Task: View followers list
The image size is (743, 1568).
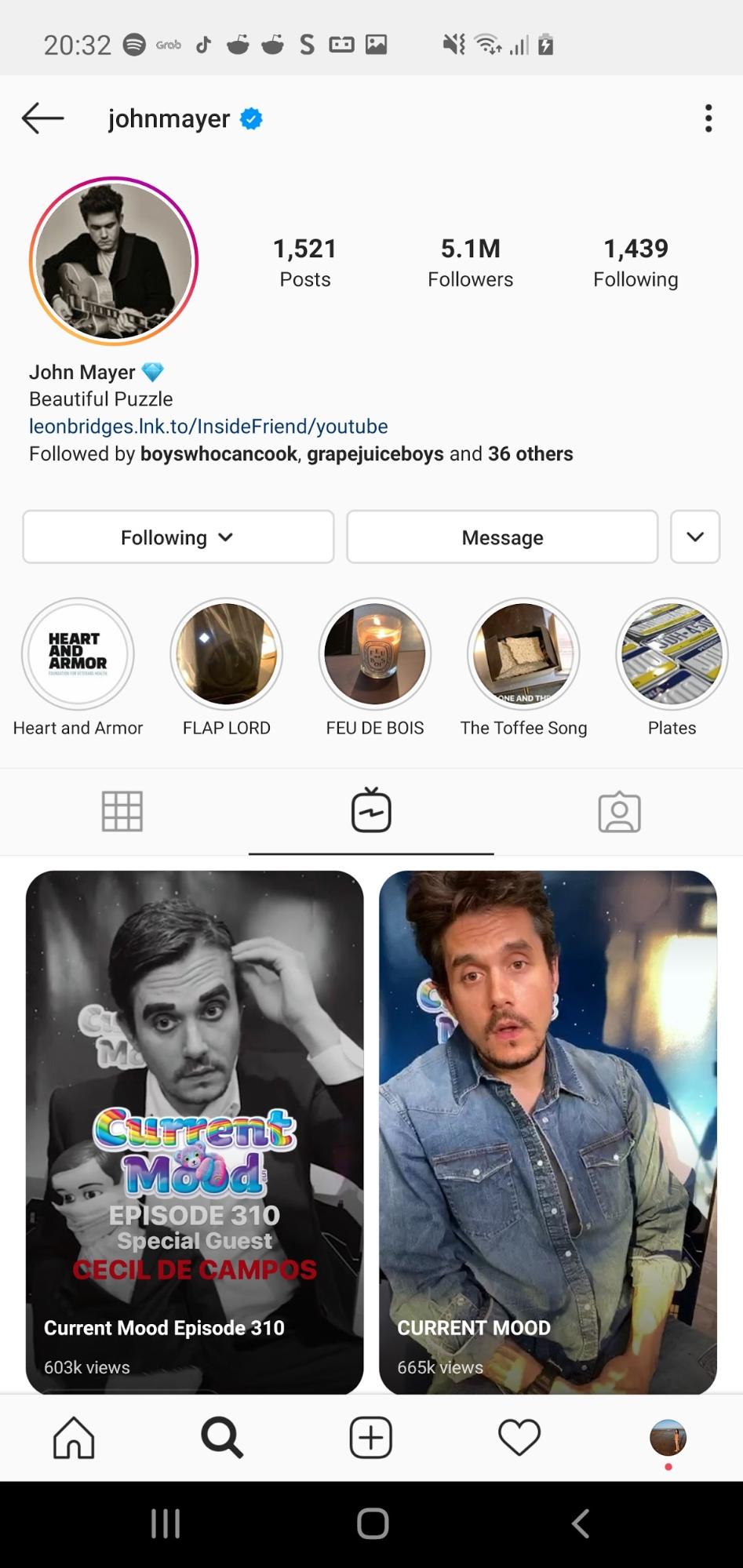Action: (470, 263)
